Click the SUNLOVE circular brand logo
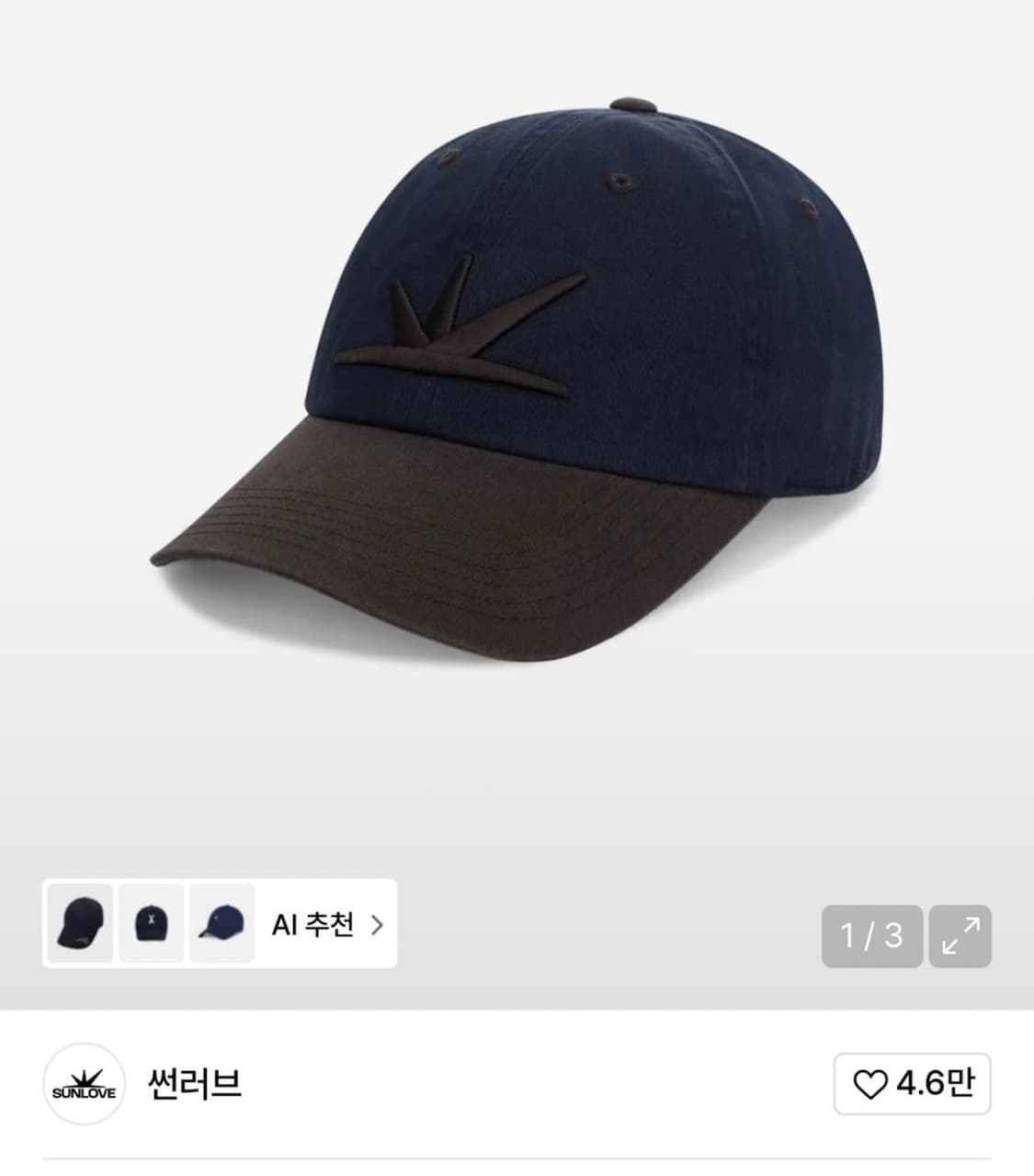The height and width of the screenshot is (1176, 1034). click(85, 1088)
